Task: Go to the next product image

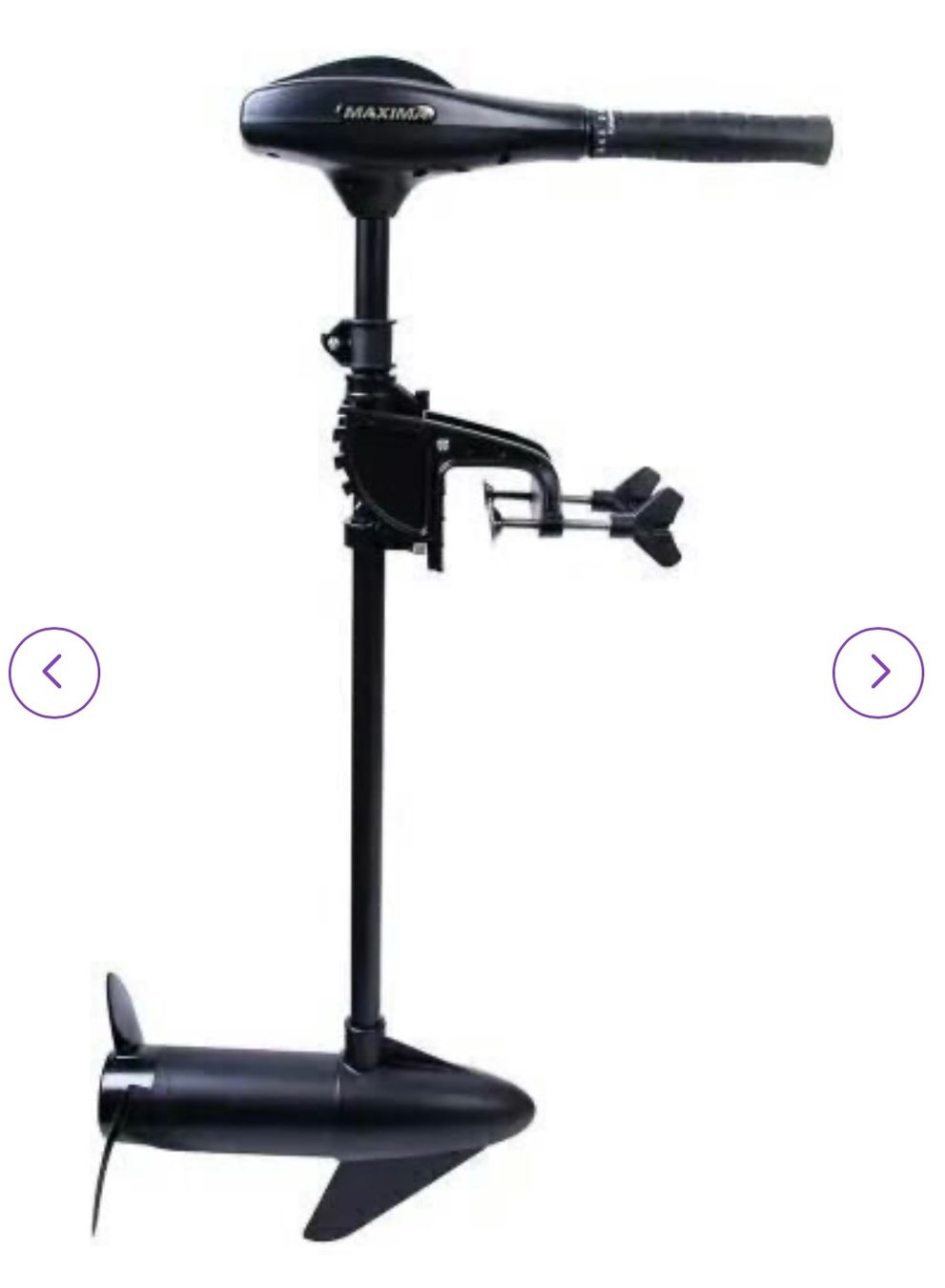Action: (x=877, y=673)
